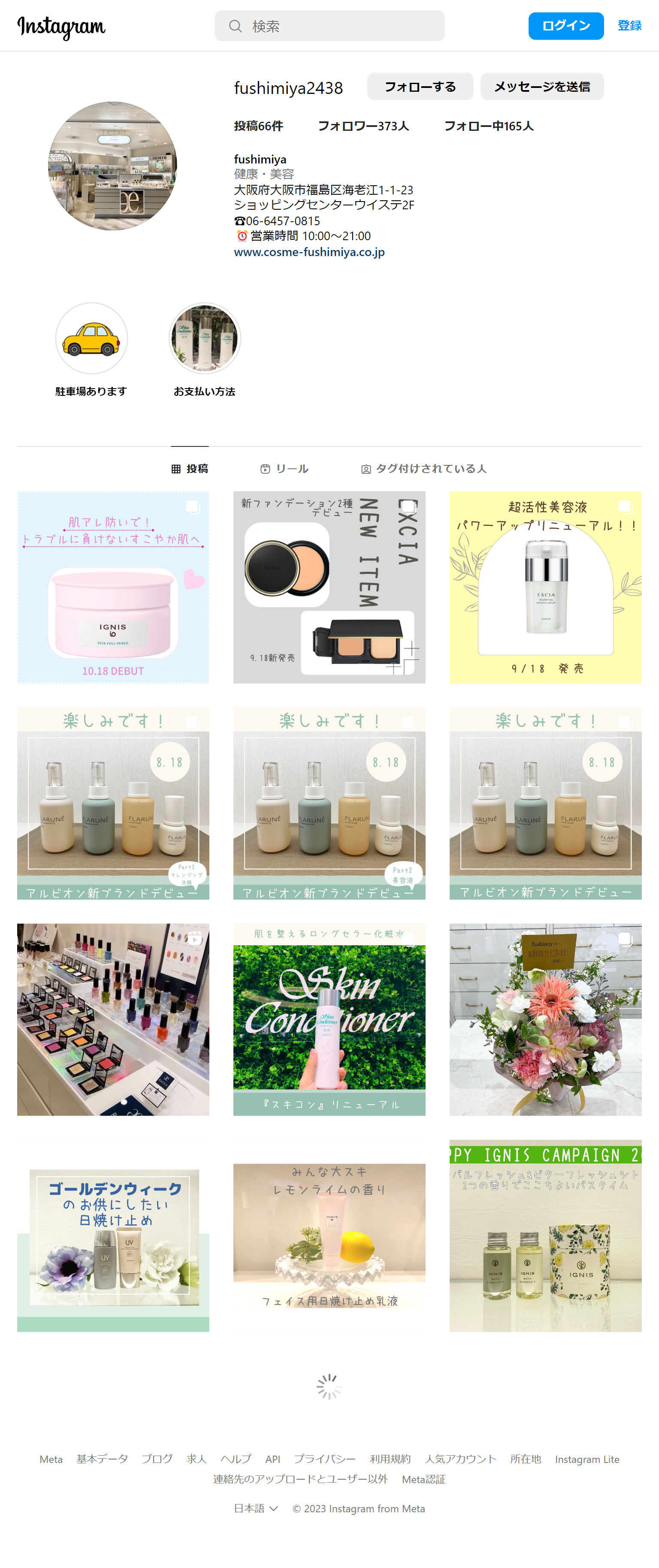Open the ゴールデンウィーク sunscreen post
Image resolution: width=659 pixels, height=1568 pixels.
click(113, 1236)
